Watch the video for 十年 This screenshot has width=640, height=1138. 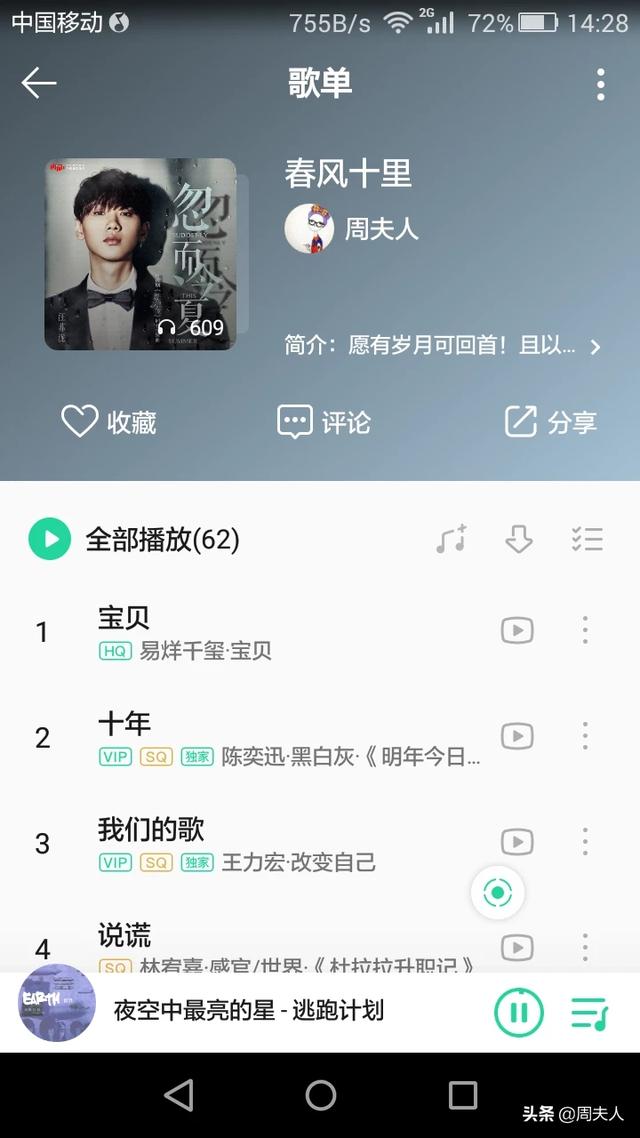pos(517,736)
